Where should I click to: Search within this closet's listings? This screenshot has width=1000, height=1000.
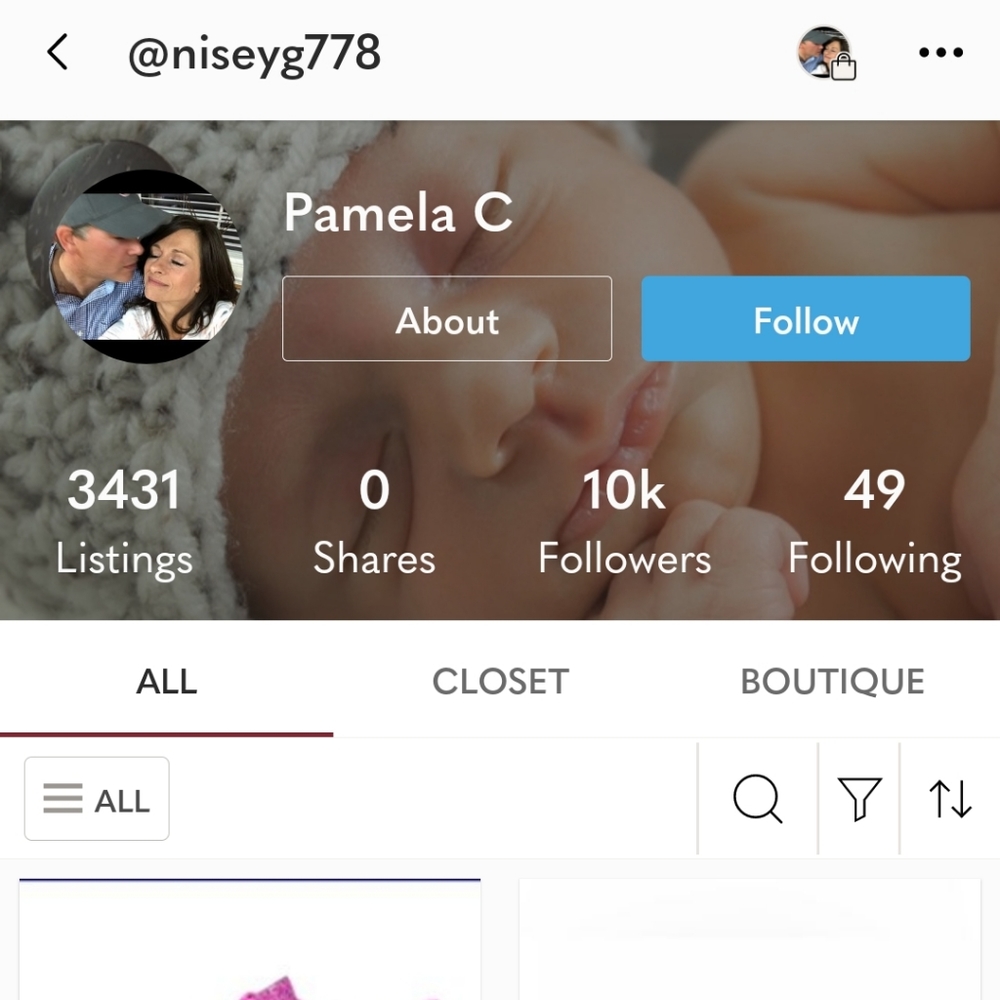(x=757, y=799)
